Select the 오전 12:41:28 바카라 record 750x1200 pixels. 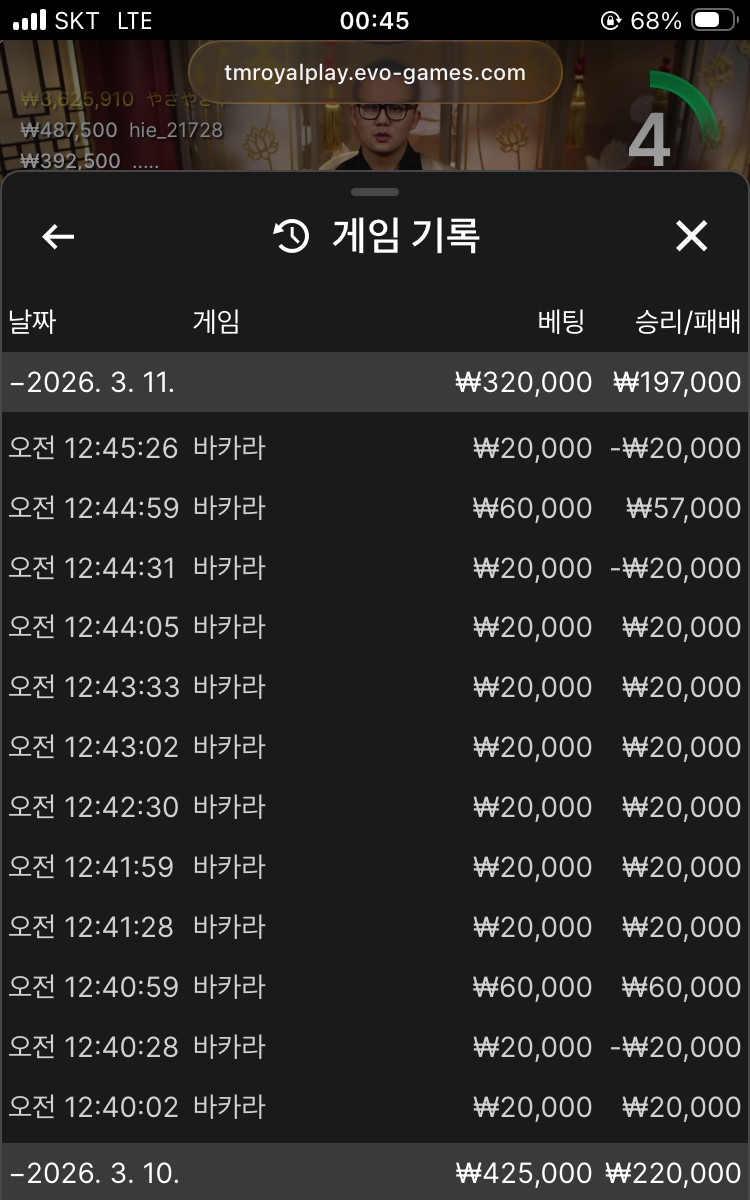click(x=374, y=927)
